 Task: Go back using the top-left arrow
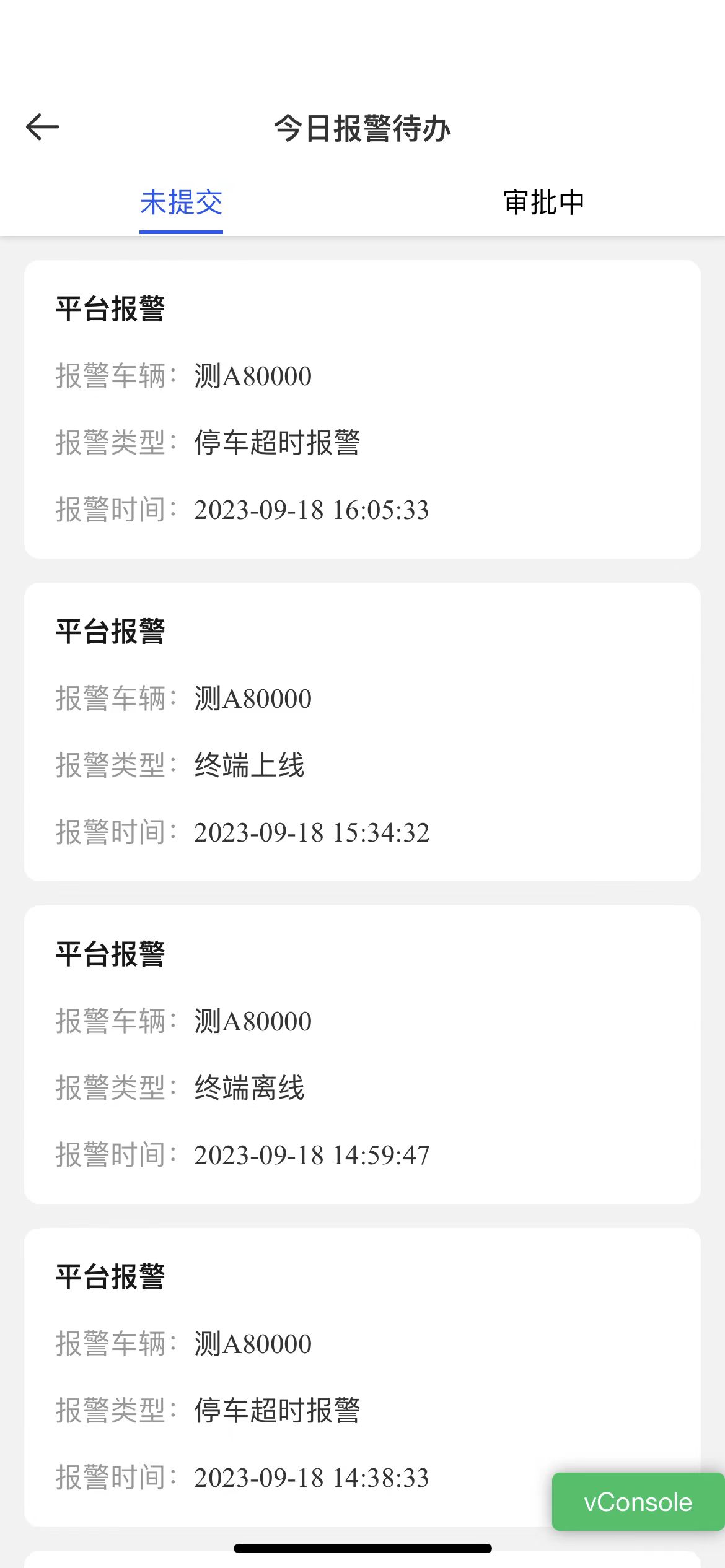point(43,127)
